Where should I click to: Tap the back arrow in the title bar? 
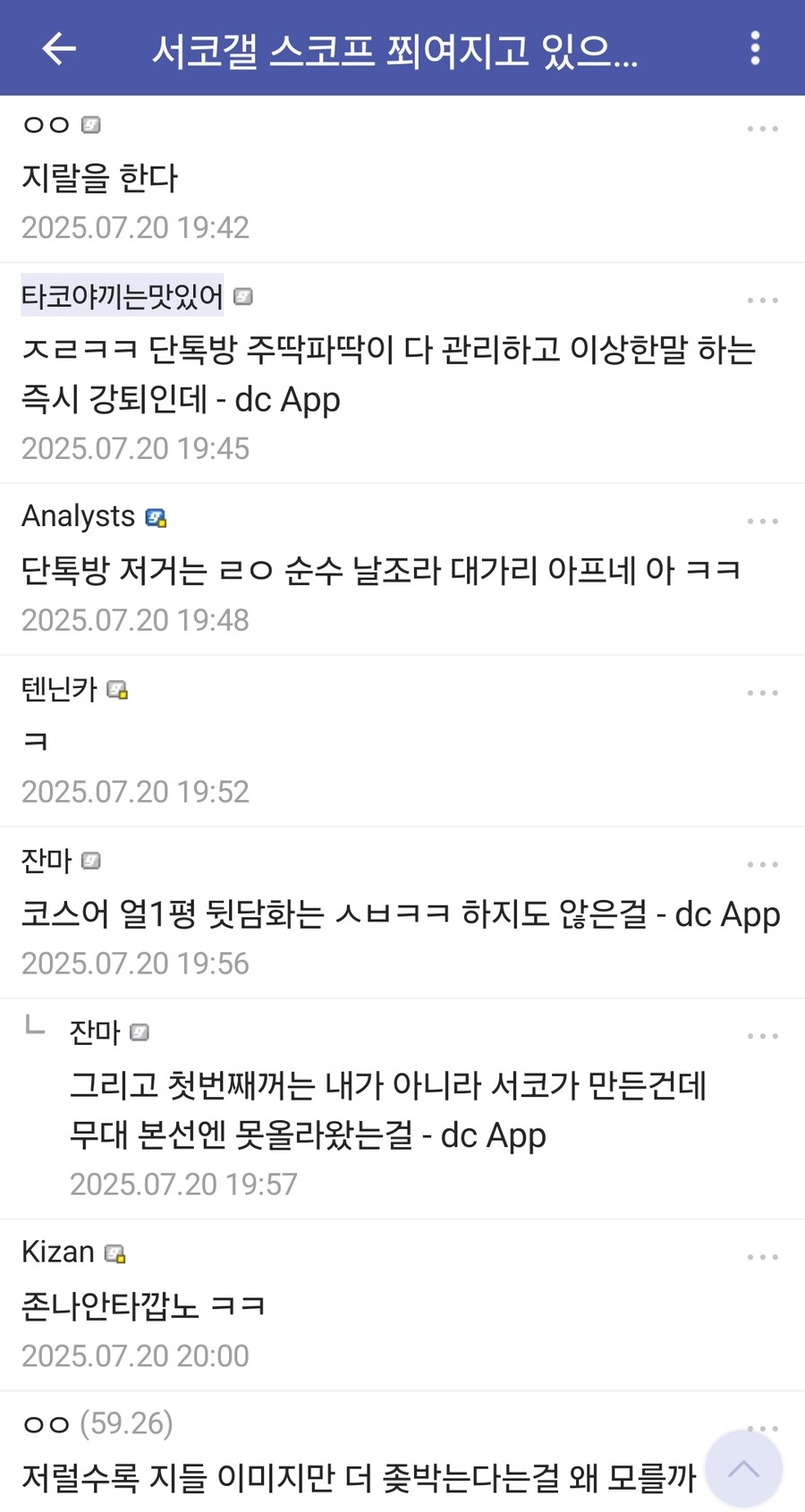point(57,49)
